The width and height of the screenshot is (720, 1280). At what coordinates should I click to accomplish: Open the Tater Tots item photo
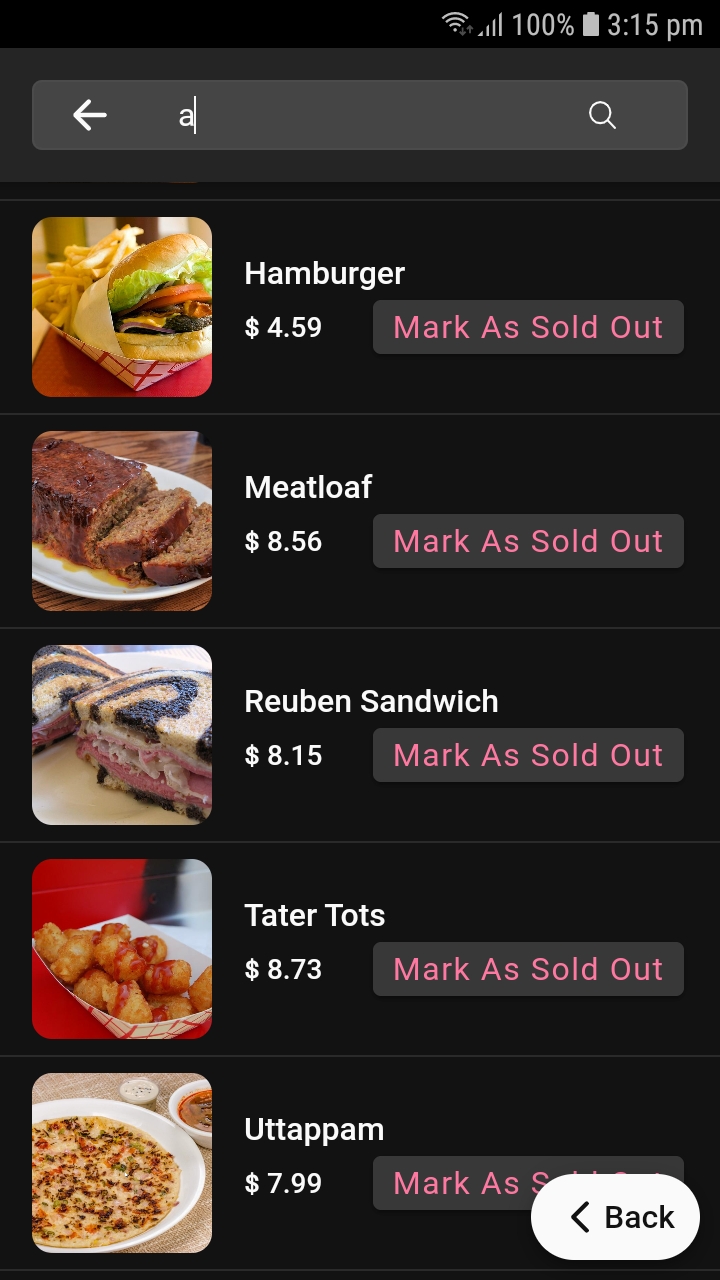[x=122, y=949]
